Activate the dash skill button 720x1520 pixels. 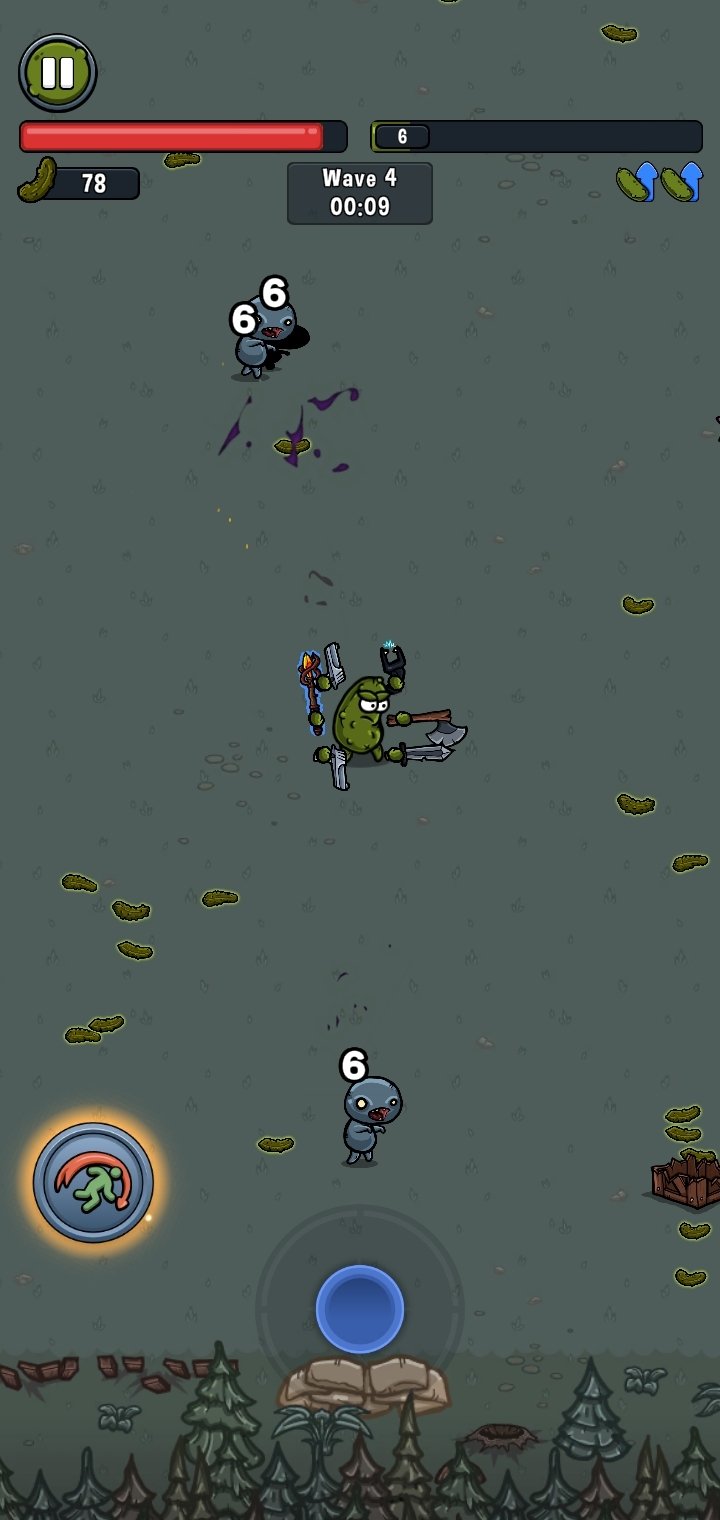[93, 1183]
